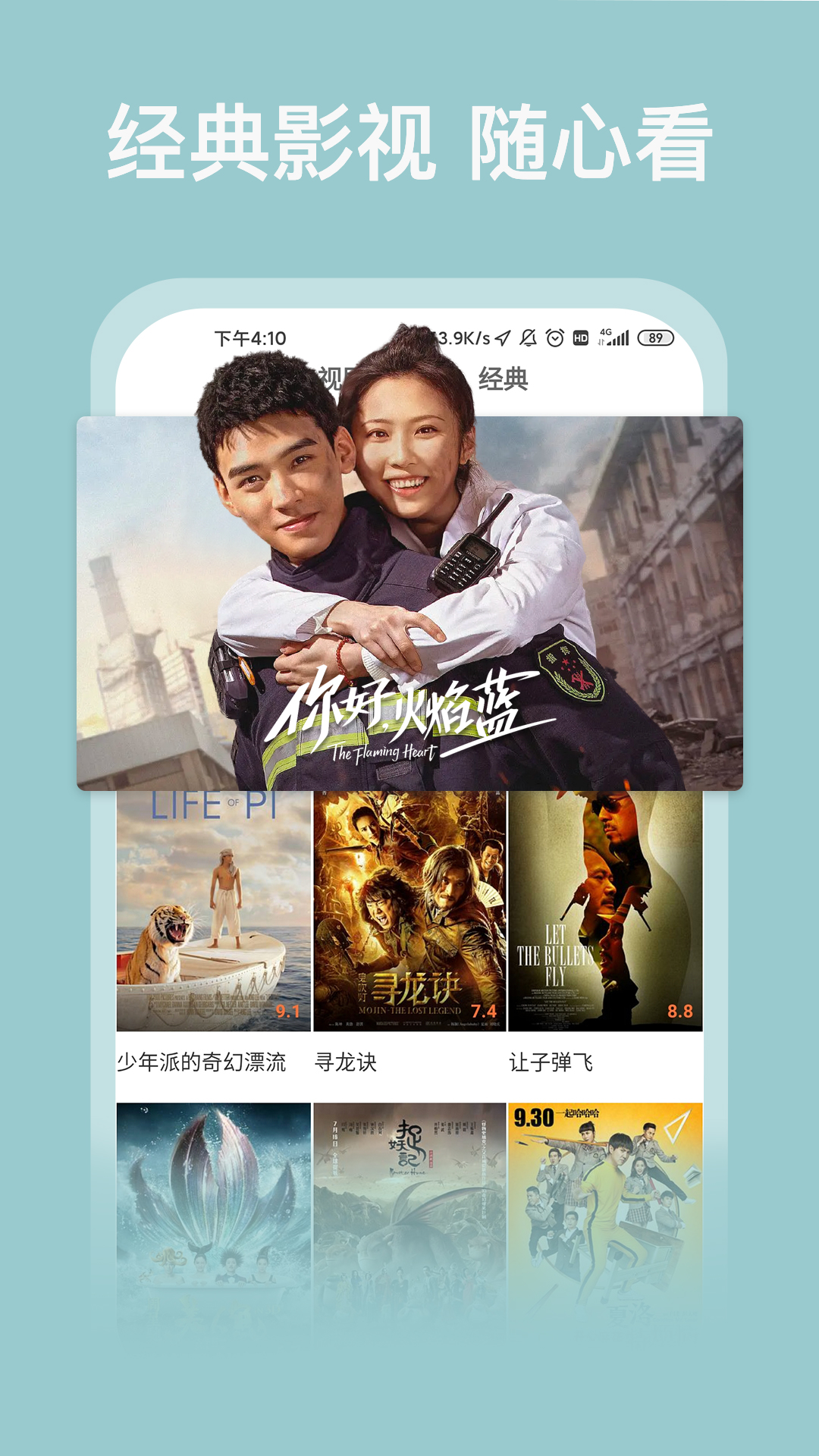
Task: Tap the 4G signal strength icon
Action: [616, 337]
